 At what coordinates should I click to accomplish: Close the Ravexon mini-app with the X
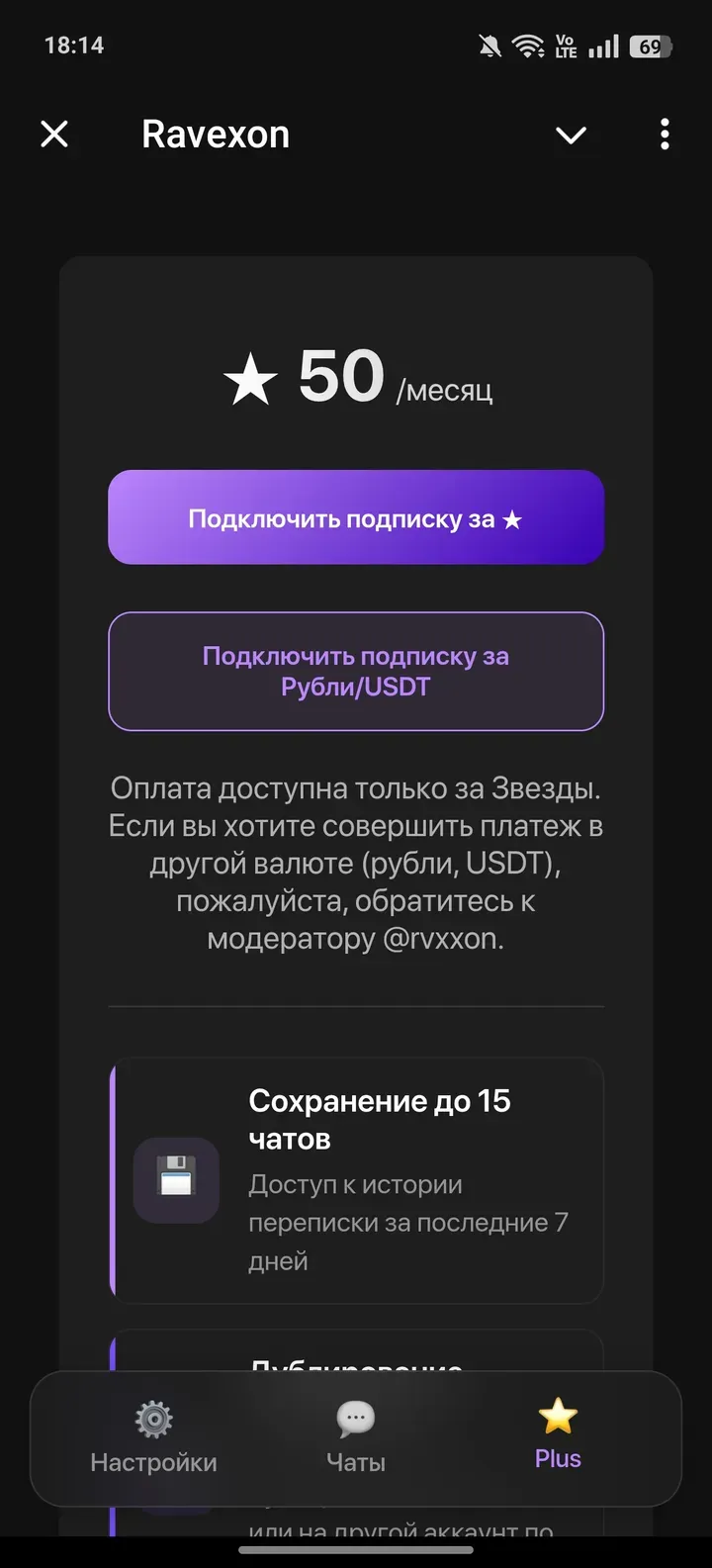point(54,135)
